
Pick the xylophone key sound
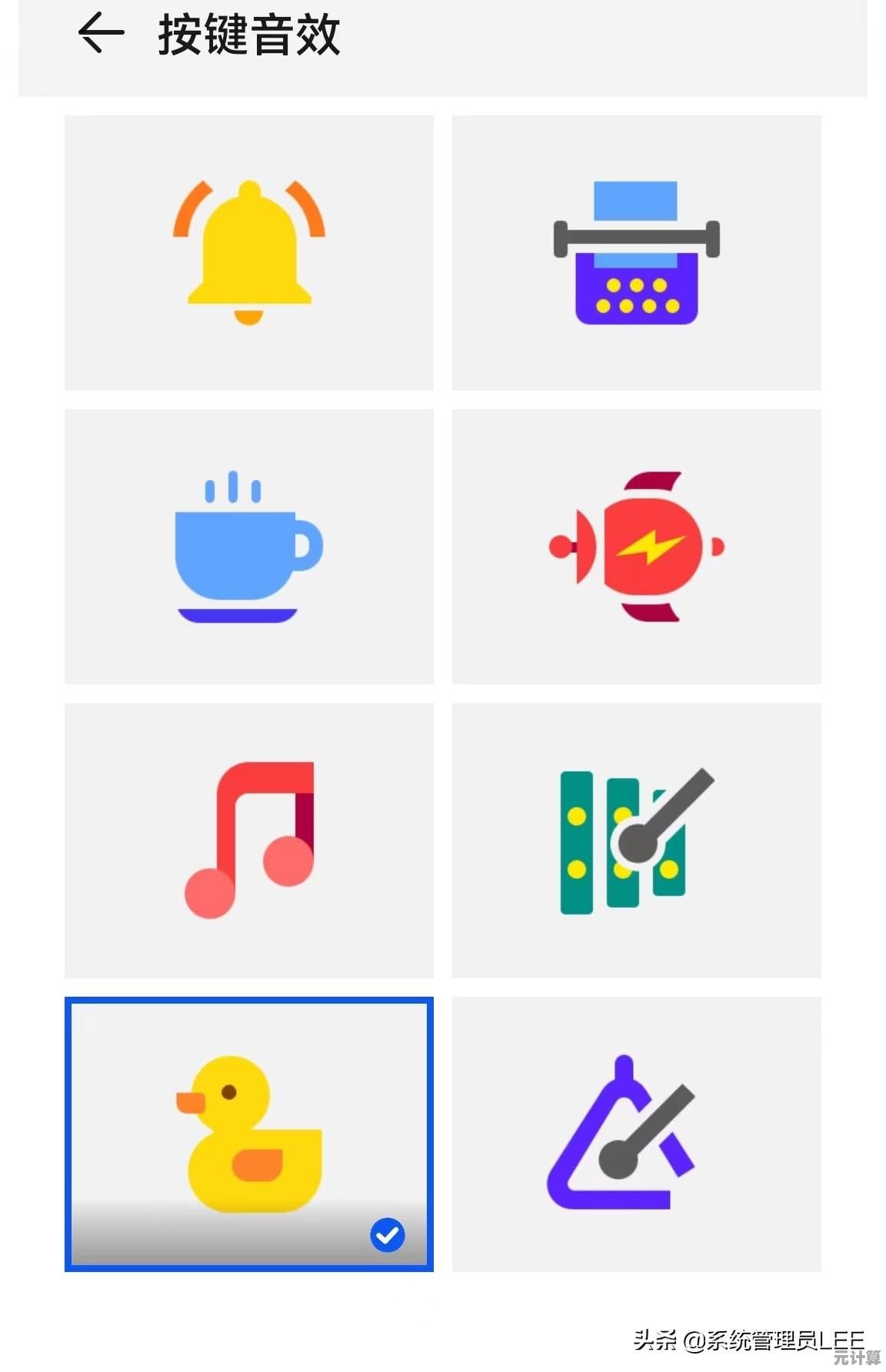click(636, 841)
